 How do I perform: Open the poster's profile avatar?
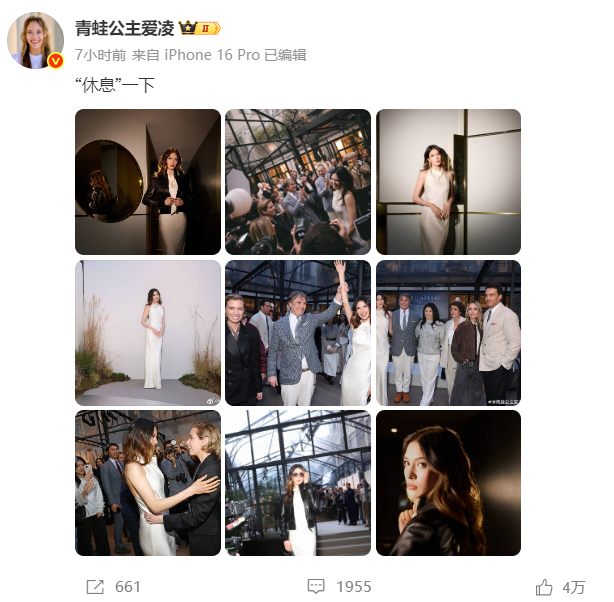click(x=36, y=41)
